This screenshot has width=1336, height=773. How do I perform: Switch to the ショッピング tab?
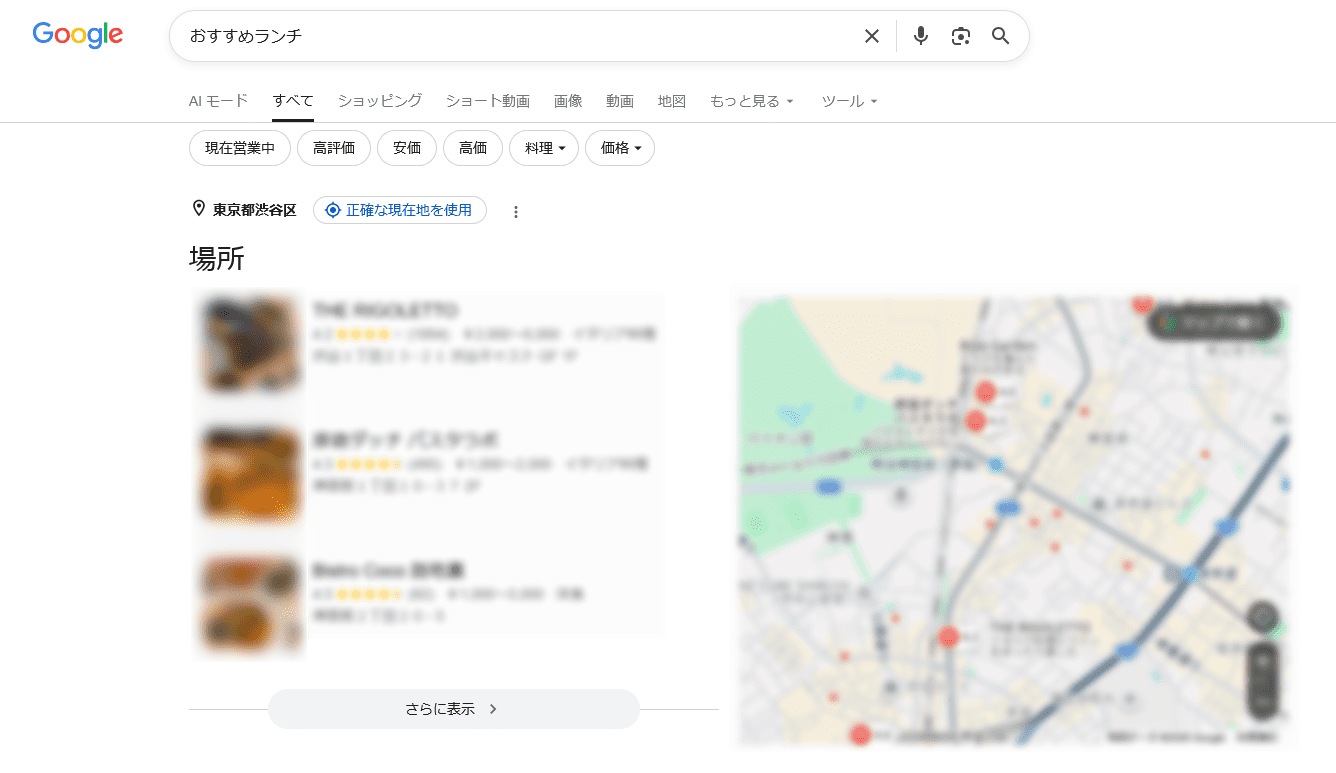coord(380,101)
